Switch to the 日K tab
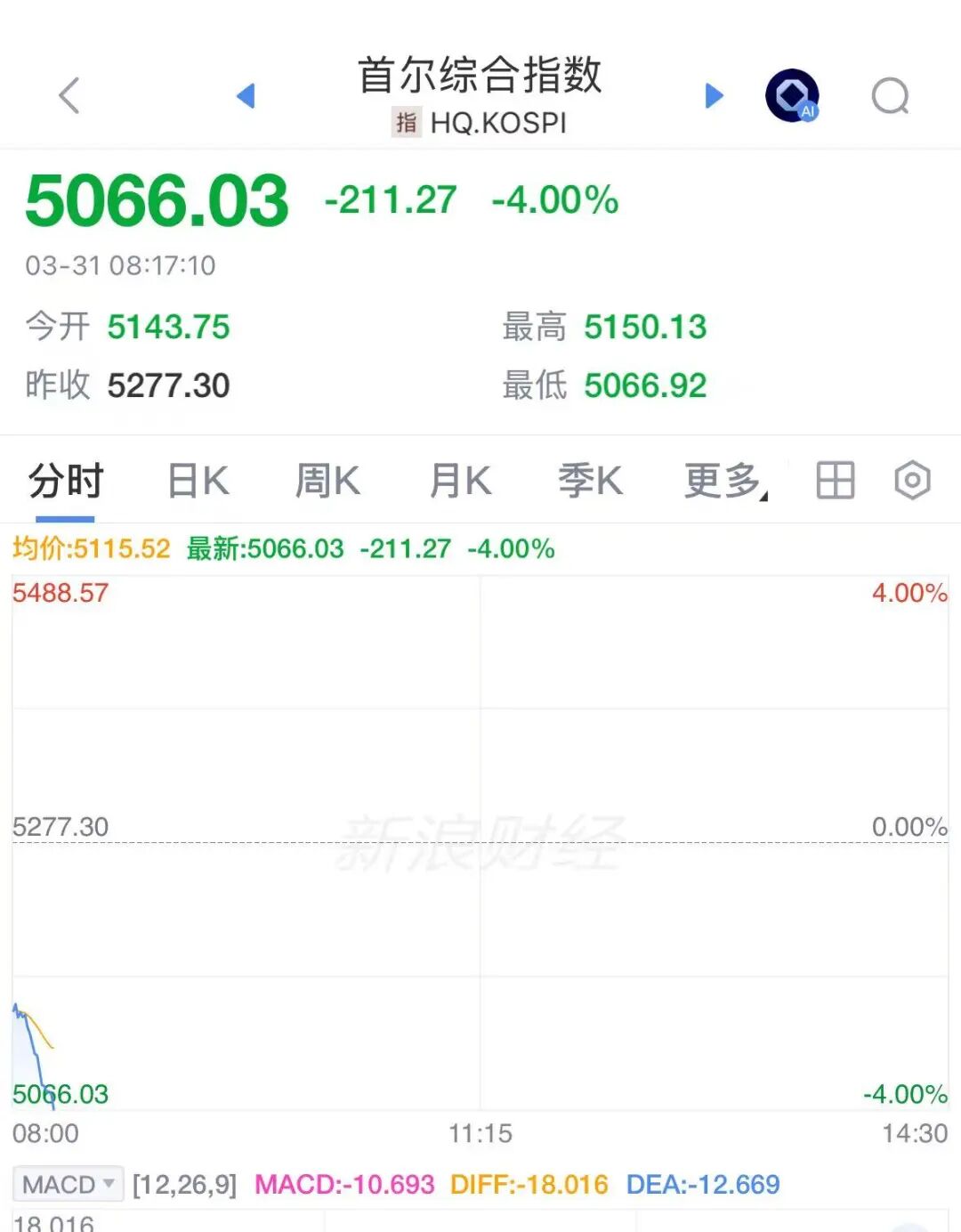The height and width of the screenshot is (1232, 961). pyautogui.click(x=198, y=481)
